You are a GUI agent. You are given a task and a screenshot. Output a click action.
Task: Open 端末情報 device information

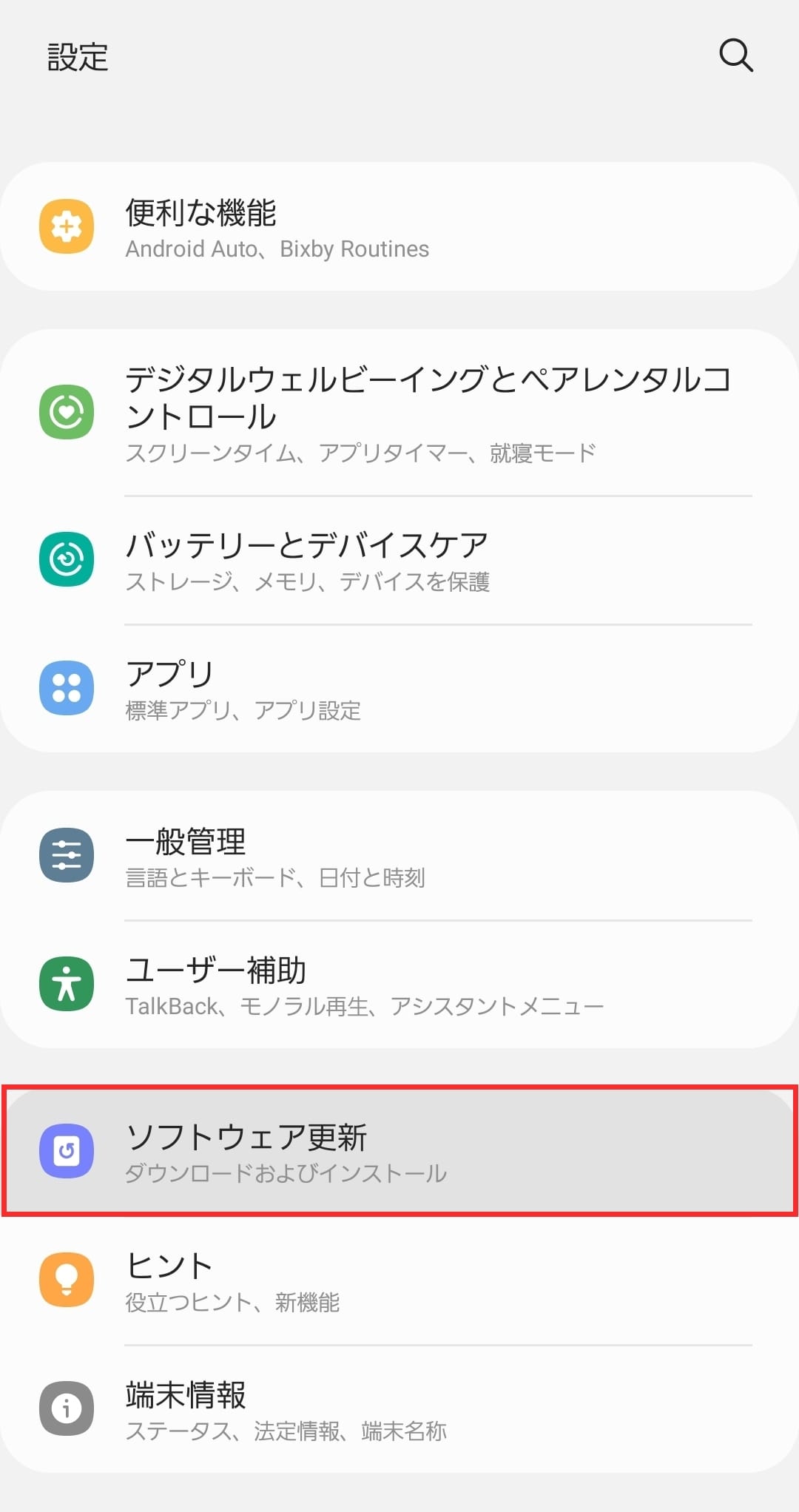pos(399,1408)
